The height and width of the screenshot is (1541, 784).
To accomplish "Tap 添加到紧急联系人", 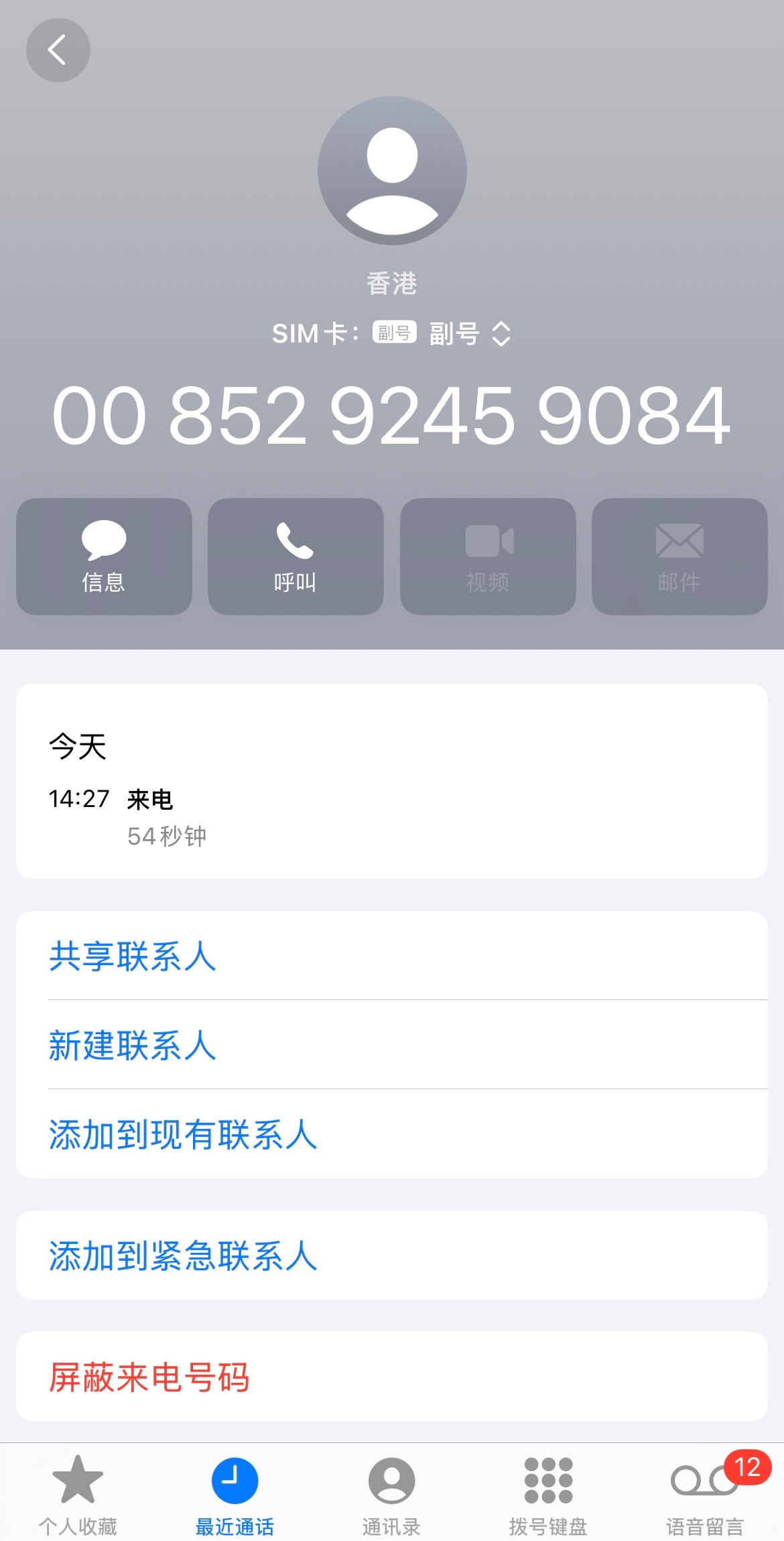I will point(392,1255).
